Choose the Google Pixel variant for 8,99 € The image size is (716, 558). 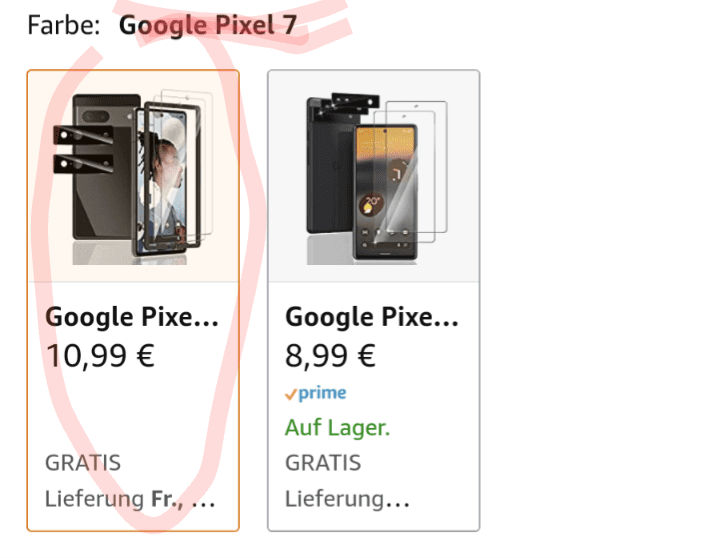pyautogui.click(x=373, y=300)
